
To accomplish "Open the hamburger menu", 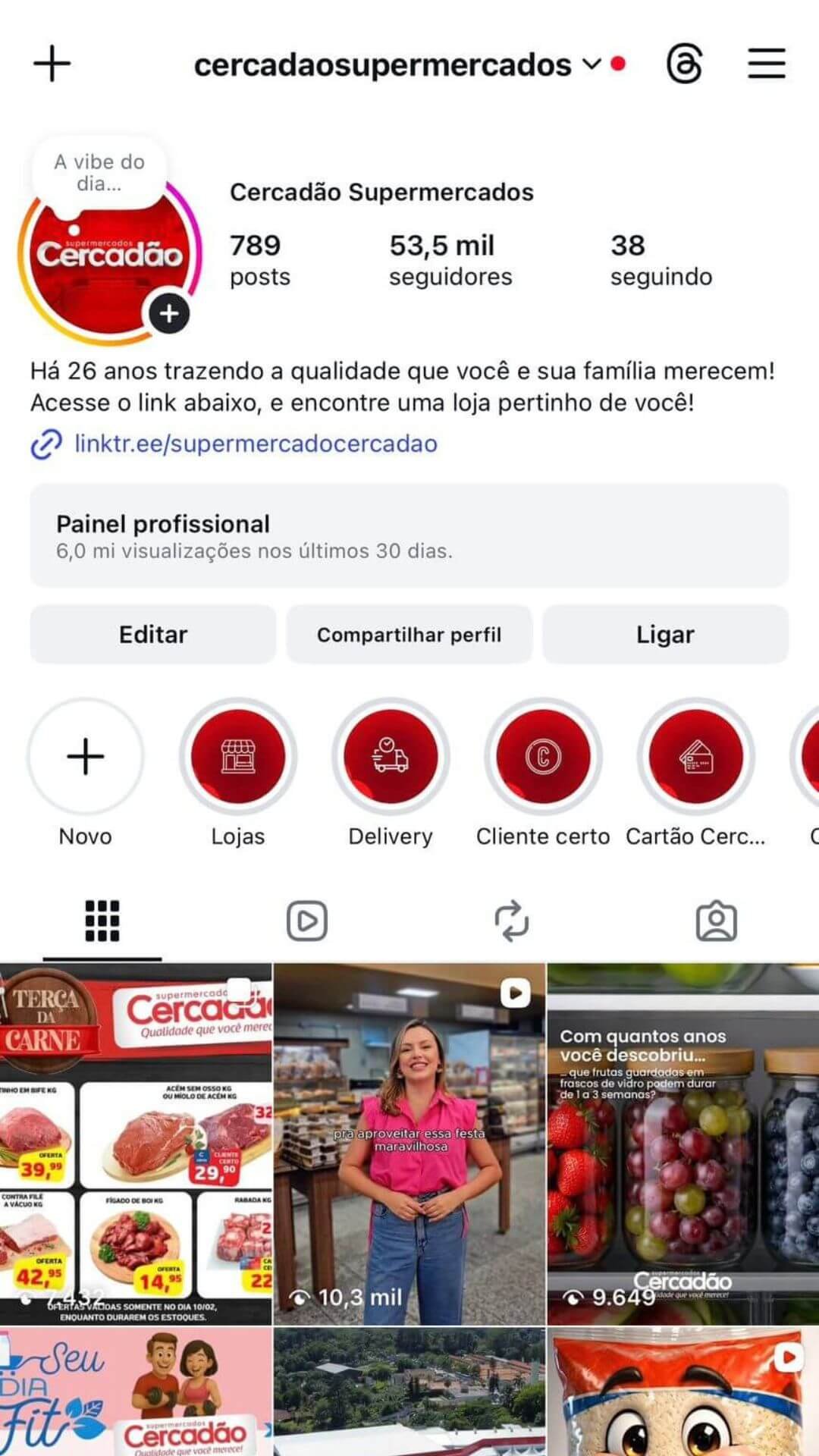I will coord(766,64).
